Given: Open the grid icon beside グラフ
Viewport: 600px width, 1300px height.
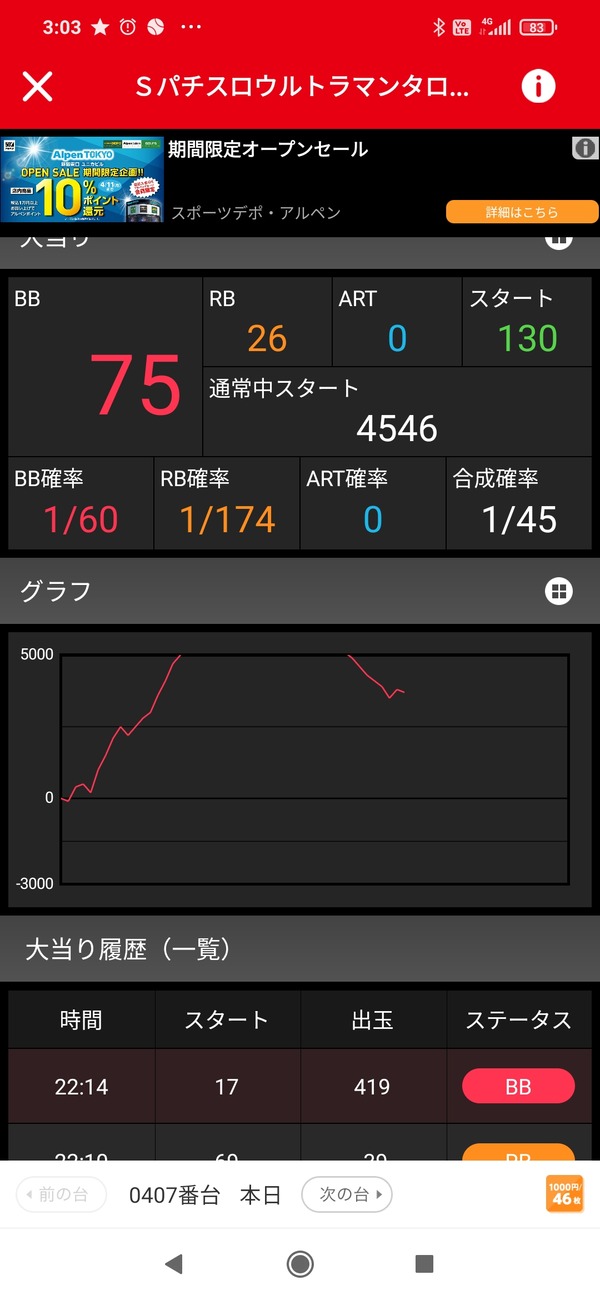Looking at the screenshot, I should tap(559, 591).
